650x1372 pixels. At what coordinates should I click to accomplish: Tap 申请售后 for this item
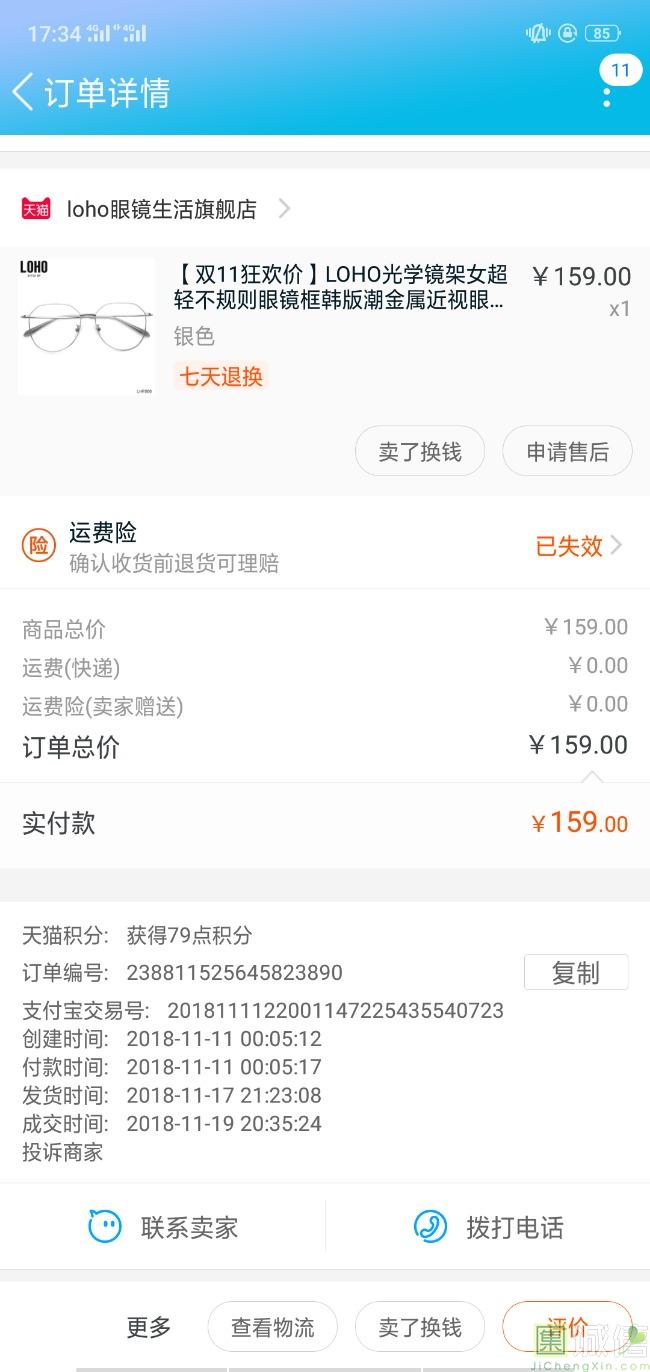(x=567, y=452)
